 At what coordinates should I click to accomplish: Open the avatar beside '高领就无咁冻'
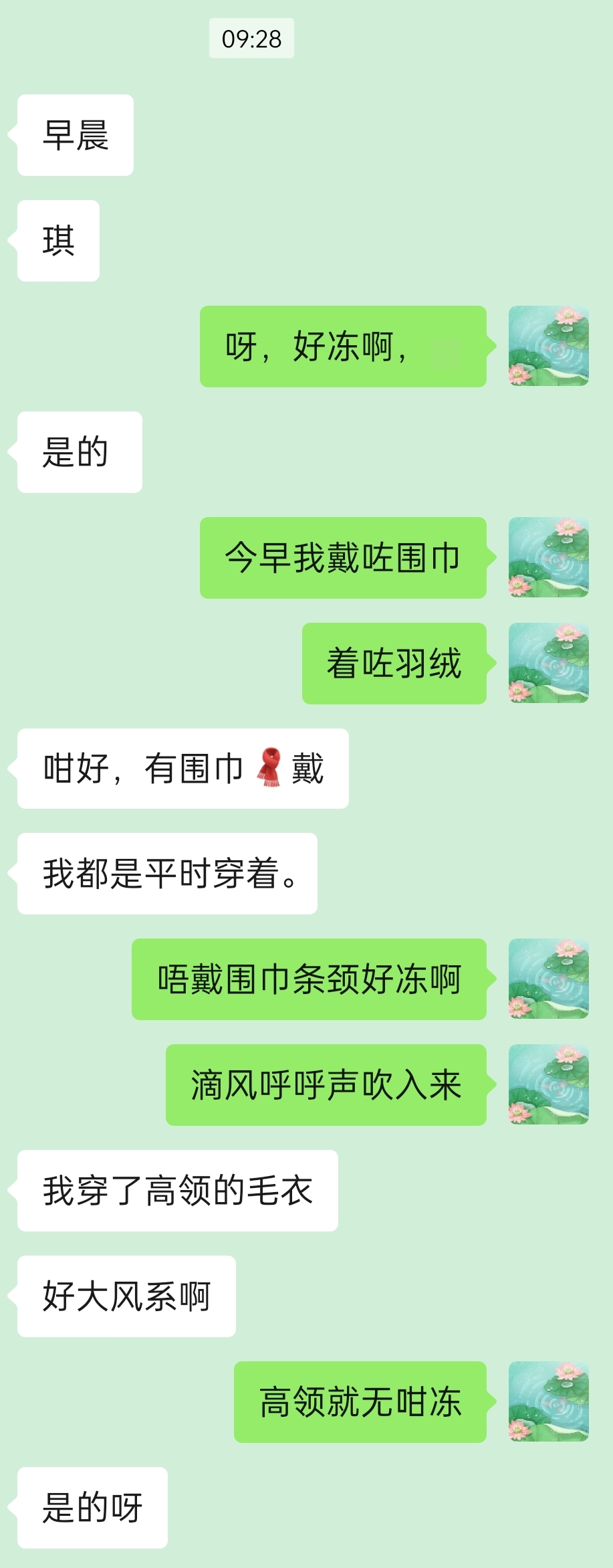548,1401
